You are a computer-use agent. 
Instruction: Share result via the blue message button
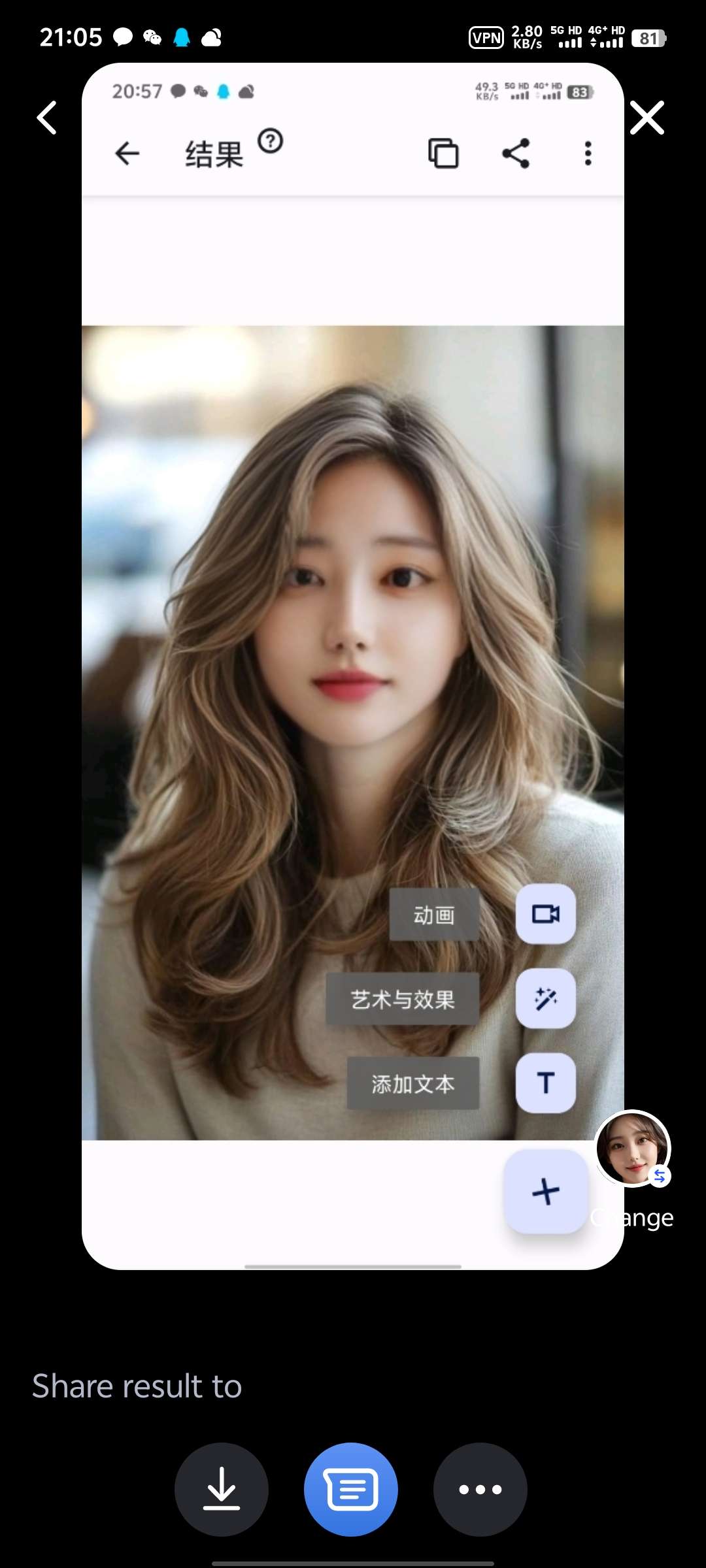click(351, 1489)
